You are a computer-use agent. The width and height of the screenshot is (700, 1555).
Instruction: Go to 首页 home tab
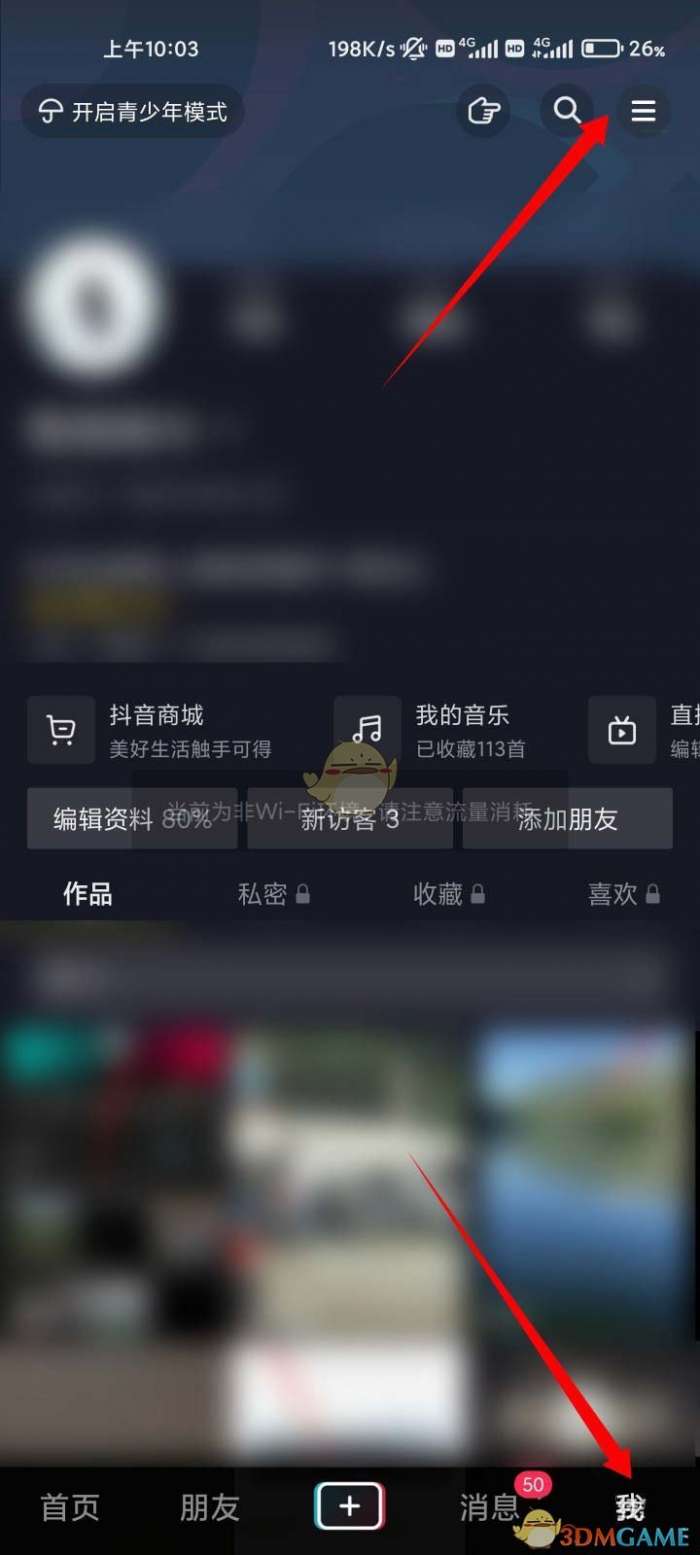click(x=70, y=1507)
